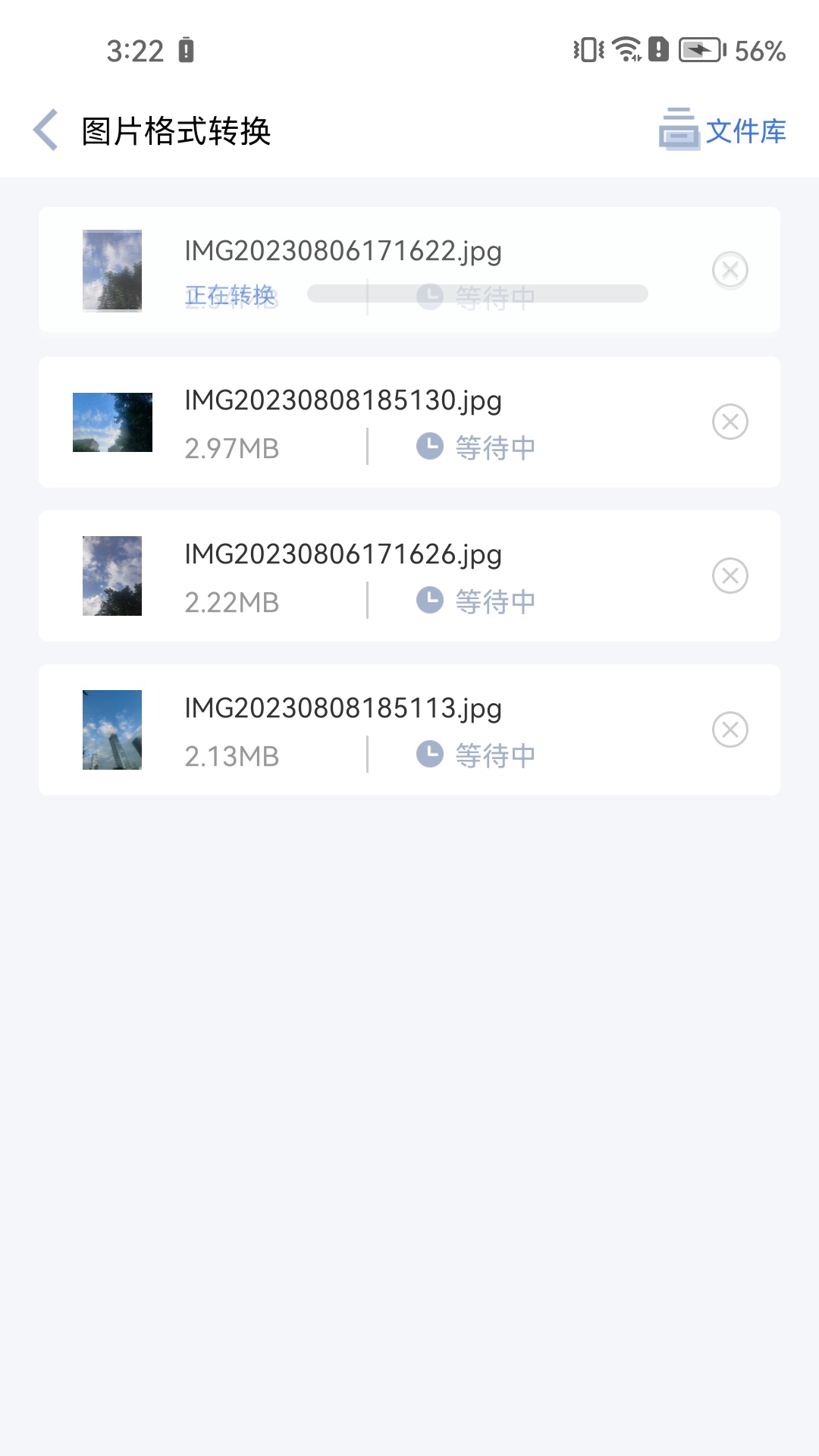Remove IMG20230808185130.jpg from the queue
Image resolution: width=819 pixels, height=1456 pixels.
(730, 422)
